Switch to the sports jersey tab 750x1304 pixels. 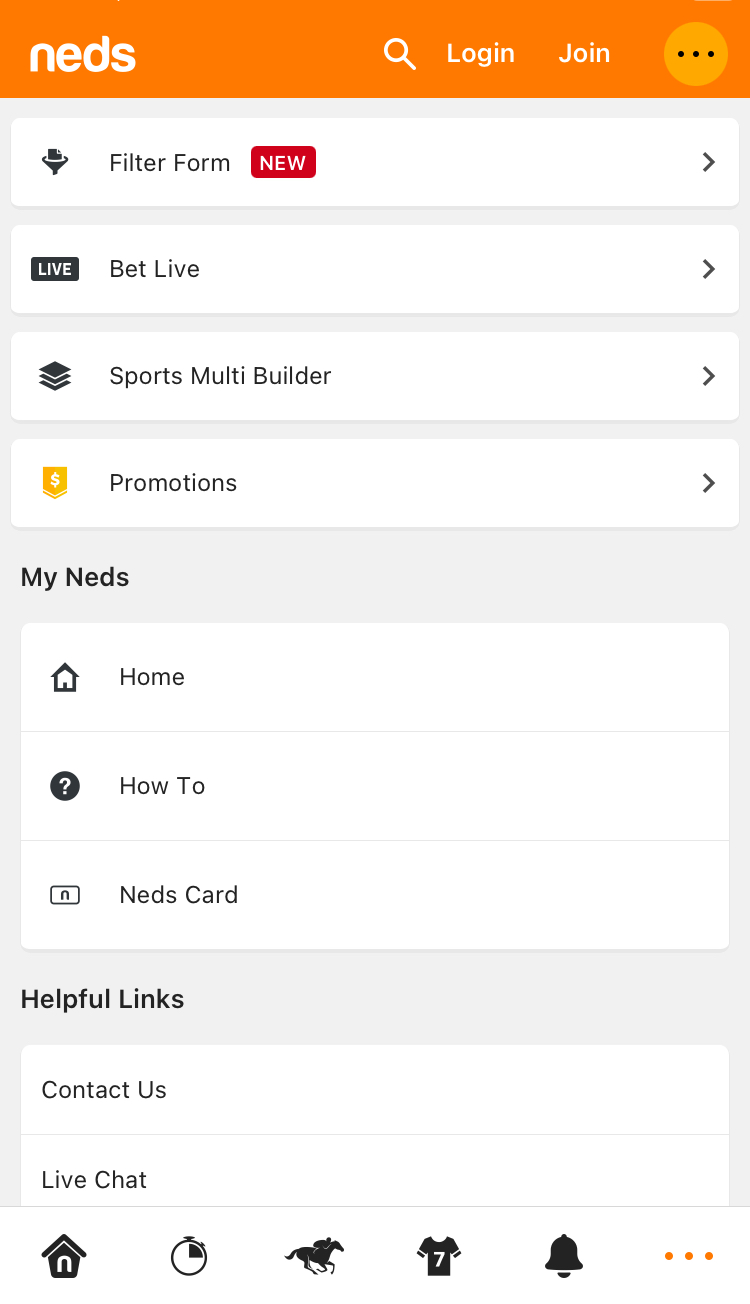coord(438,1255)
